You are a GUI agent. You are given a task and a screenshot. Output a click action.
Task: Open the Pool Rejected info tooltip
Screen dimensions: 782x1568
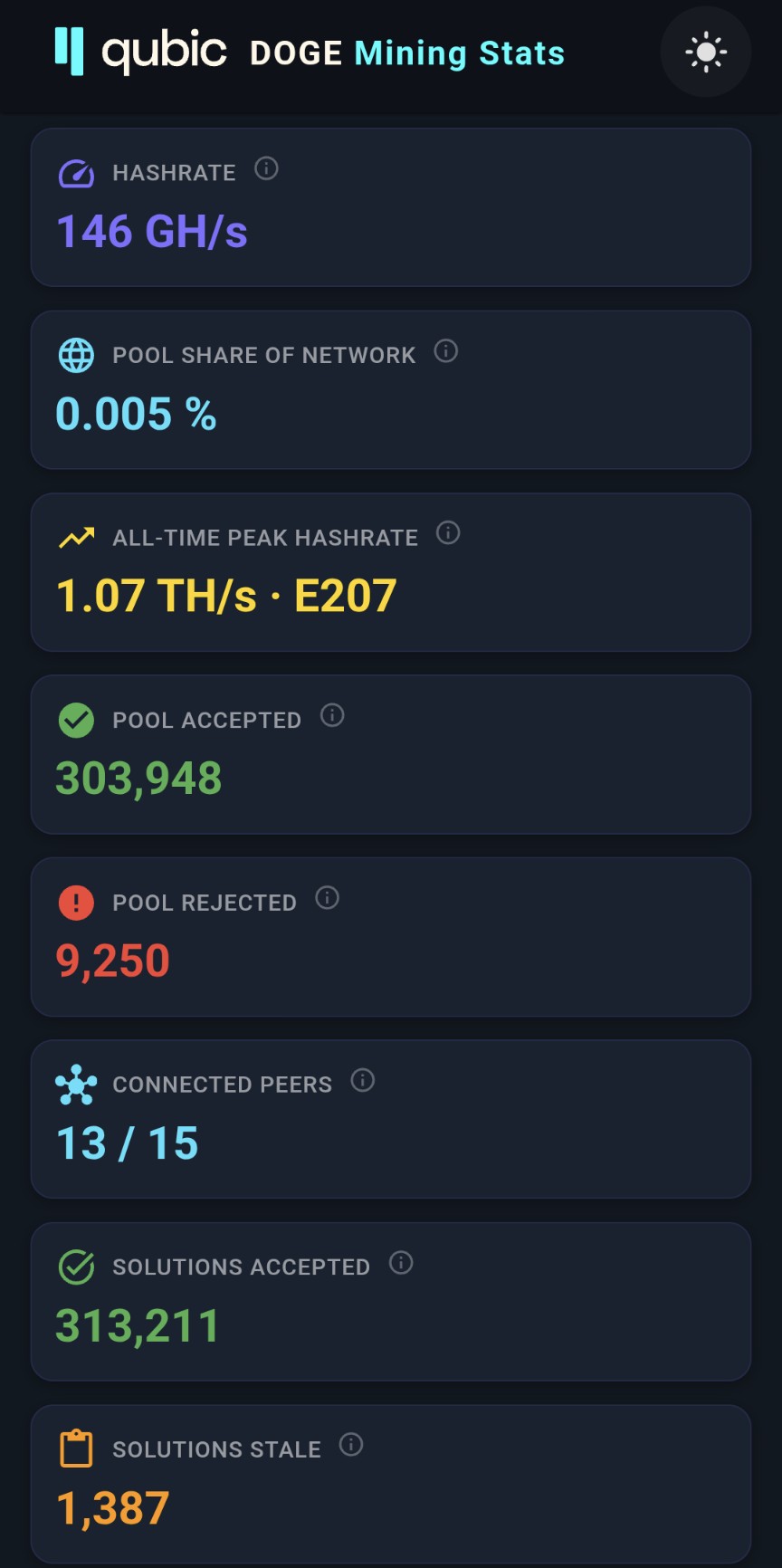[328, 898]
